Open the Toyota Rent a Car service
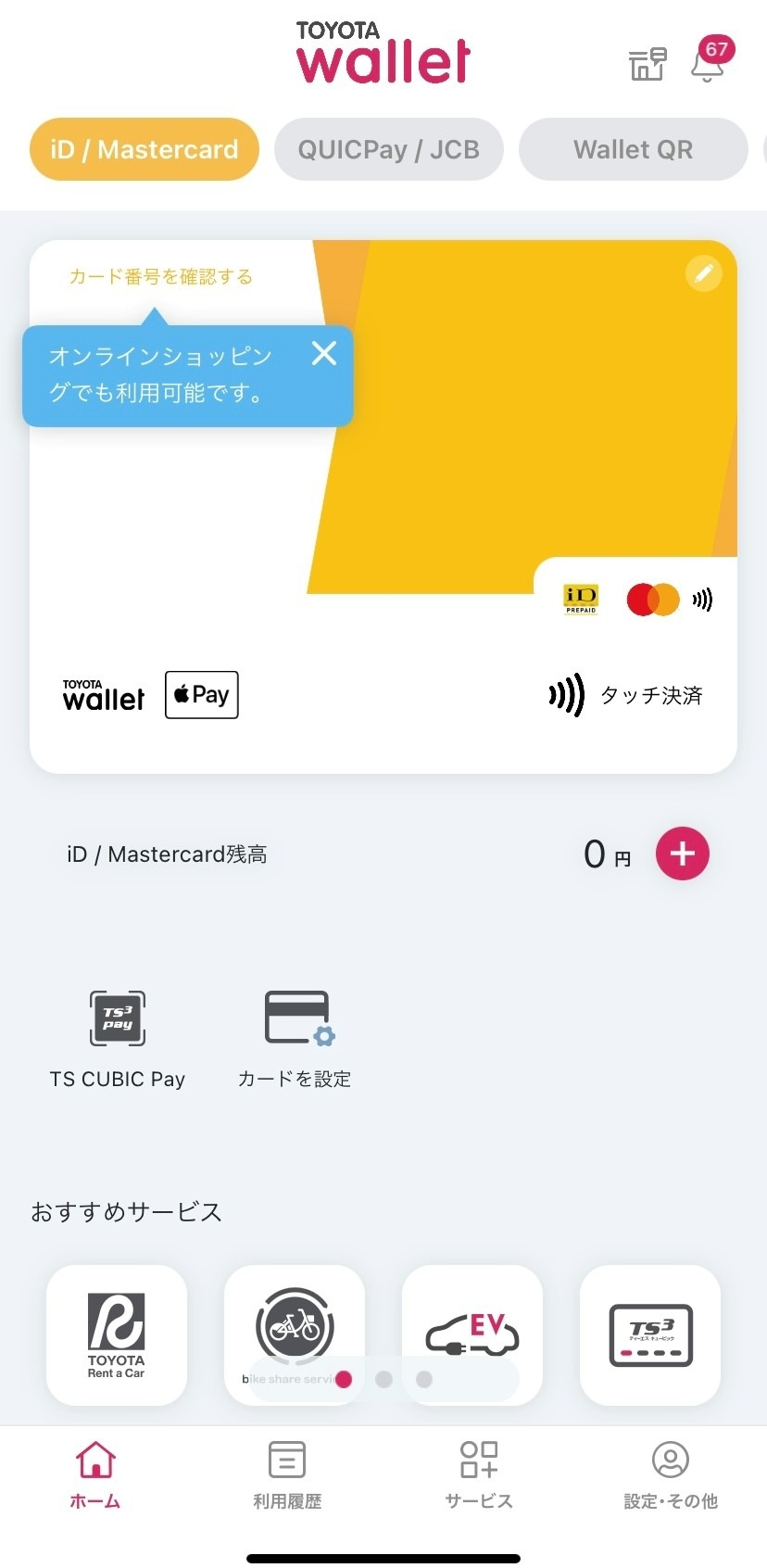Viewport: 767px width, 1568px height. pyautogui.click(x=117, y=1335)
